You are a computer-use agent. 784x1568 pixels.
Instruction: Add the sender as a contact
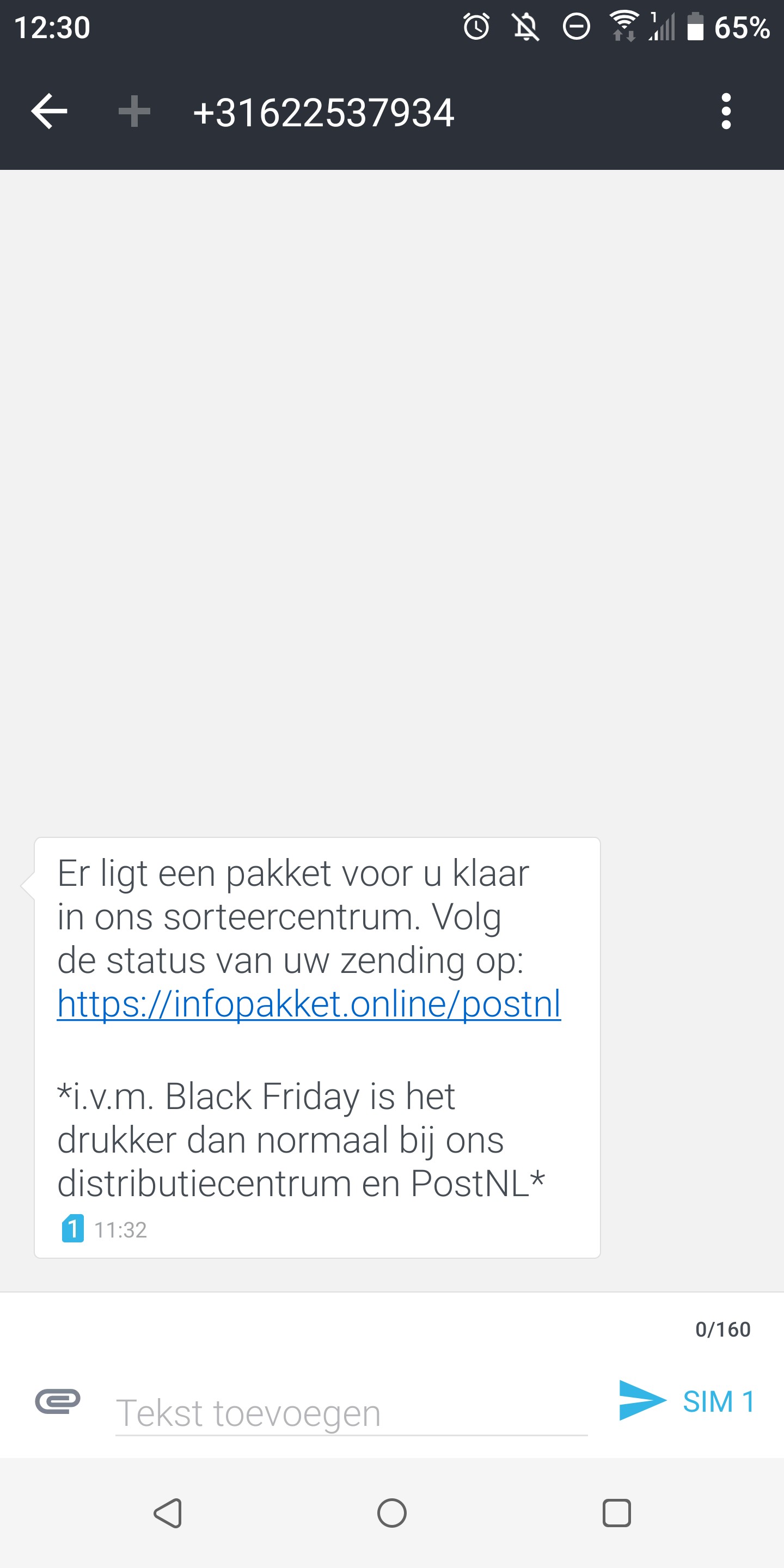134,112
